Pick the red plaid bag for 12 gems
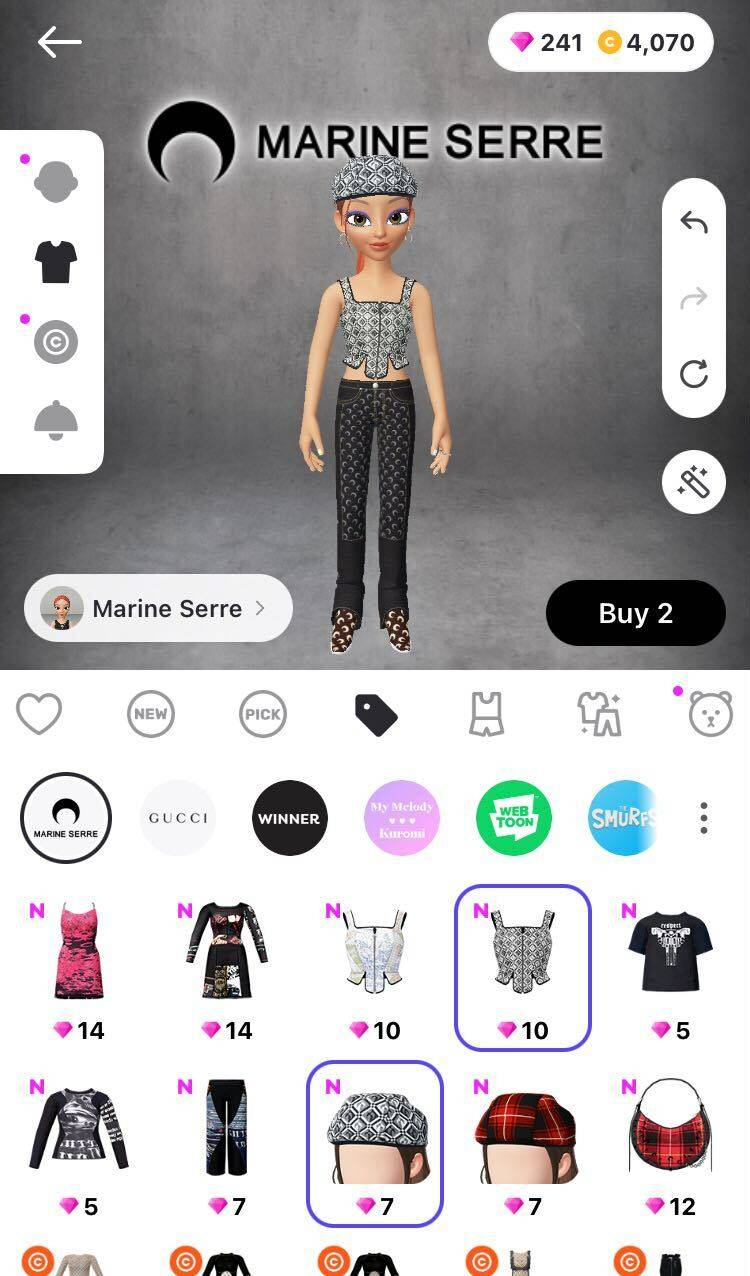 [x=670, y=1140]
